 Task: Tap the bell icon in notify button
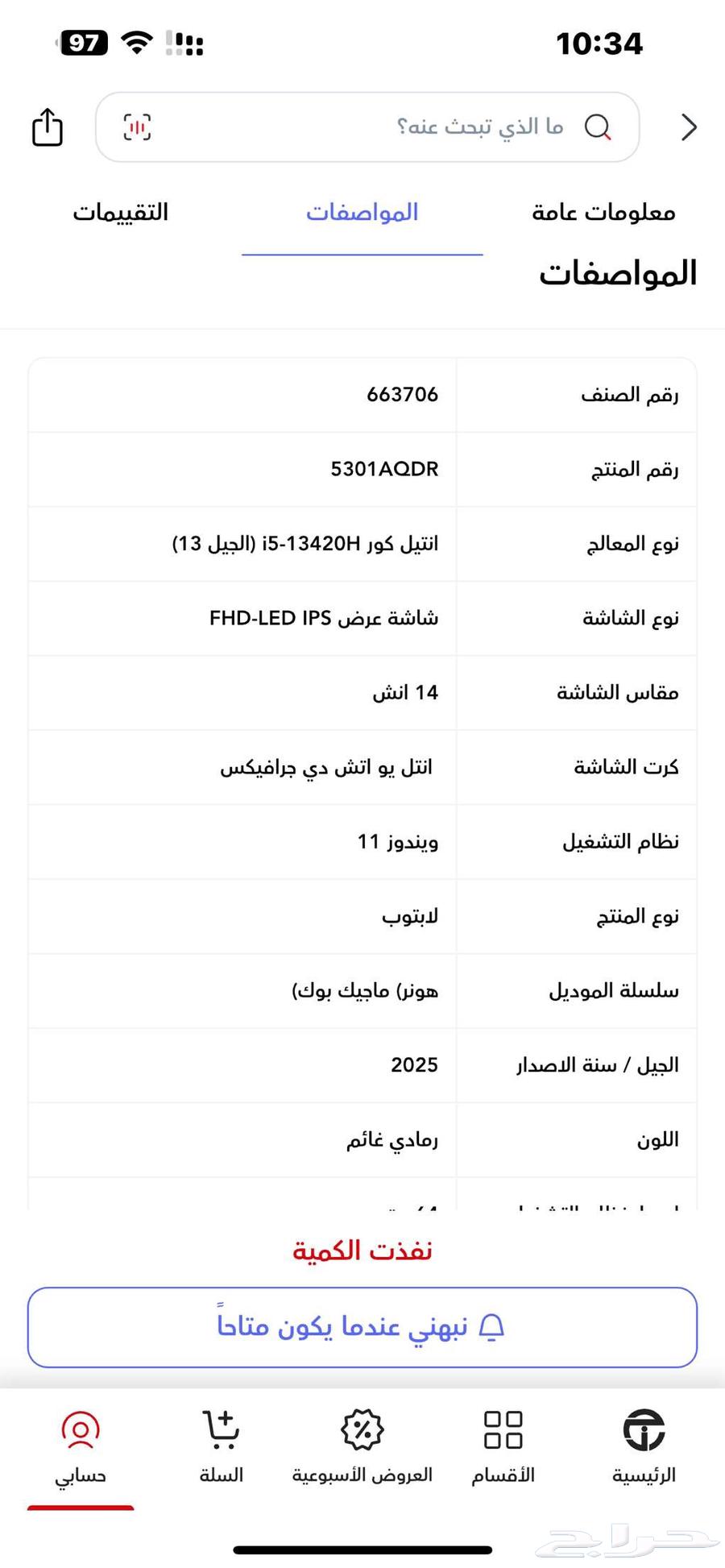[x=493, y=1327]
